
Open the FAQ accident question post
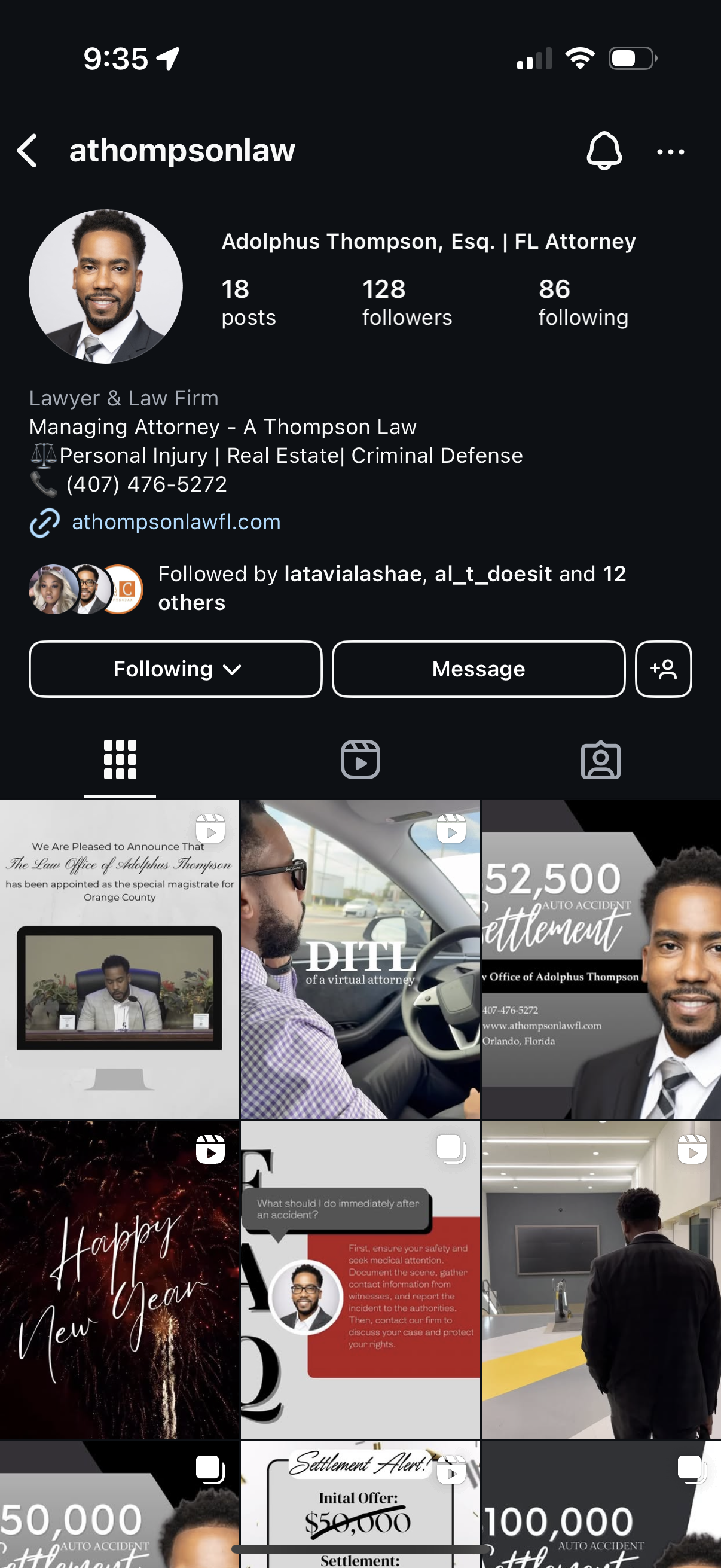pos(360,1280)
